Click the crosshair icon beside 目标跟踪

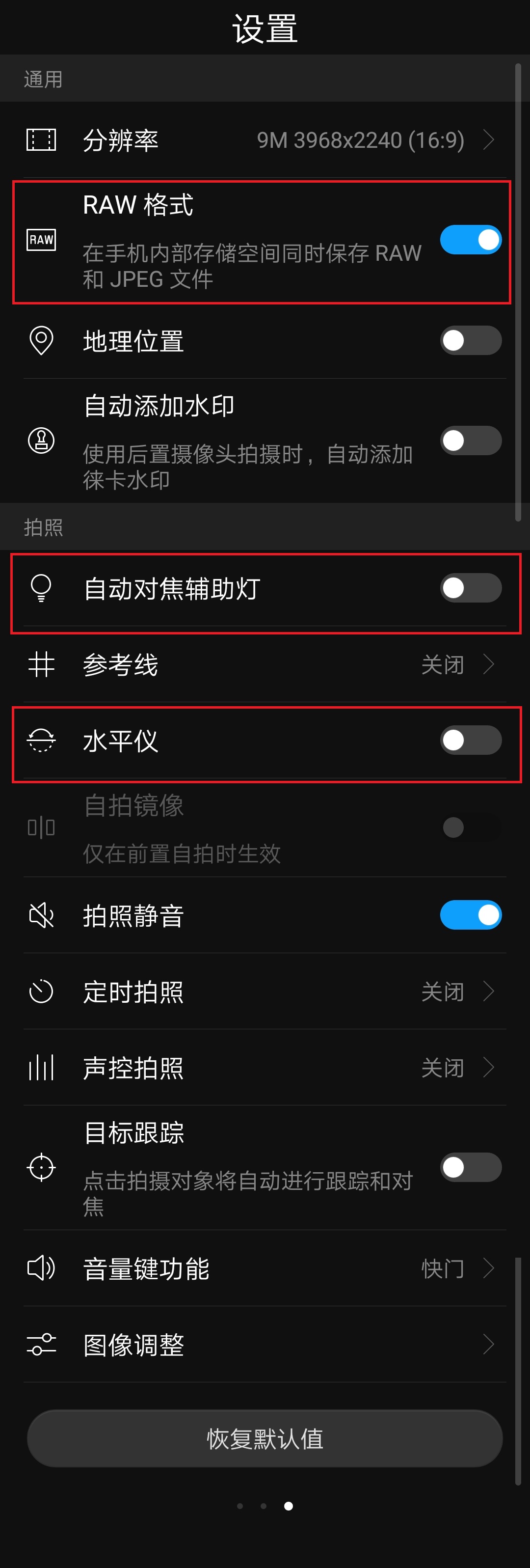[x=40, y=1167]
